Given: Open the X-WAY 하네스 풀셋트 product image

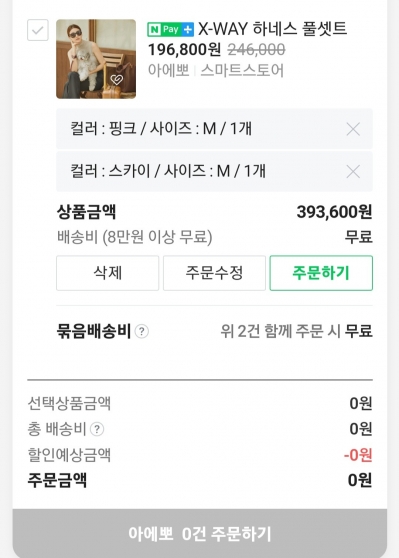Looking at the screenshot, I should (96, 59).
